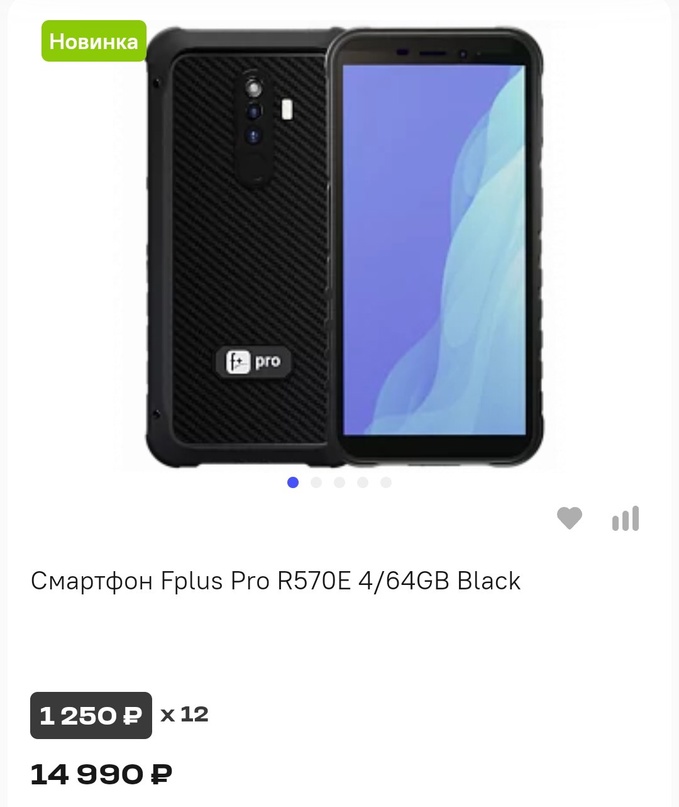This screenshot has height=807, width=679.
Task: Open Смартфон Fplus Pro R570E 4/64GB Black title
Action: point(276,581)
